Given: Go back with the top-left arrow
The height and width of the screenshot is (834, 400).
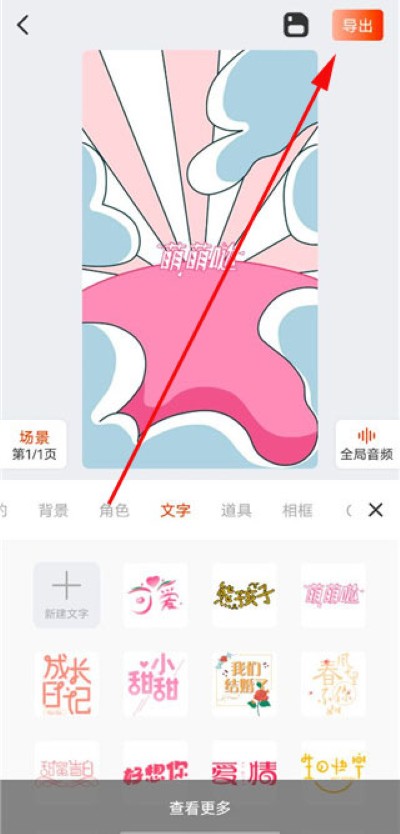Looking at the screenshot, I should click(x=22, y=25).
